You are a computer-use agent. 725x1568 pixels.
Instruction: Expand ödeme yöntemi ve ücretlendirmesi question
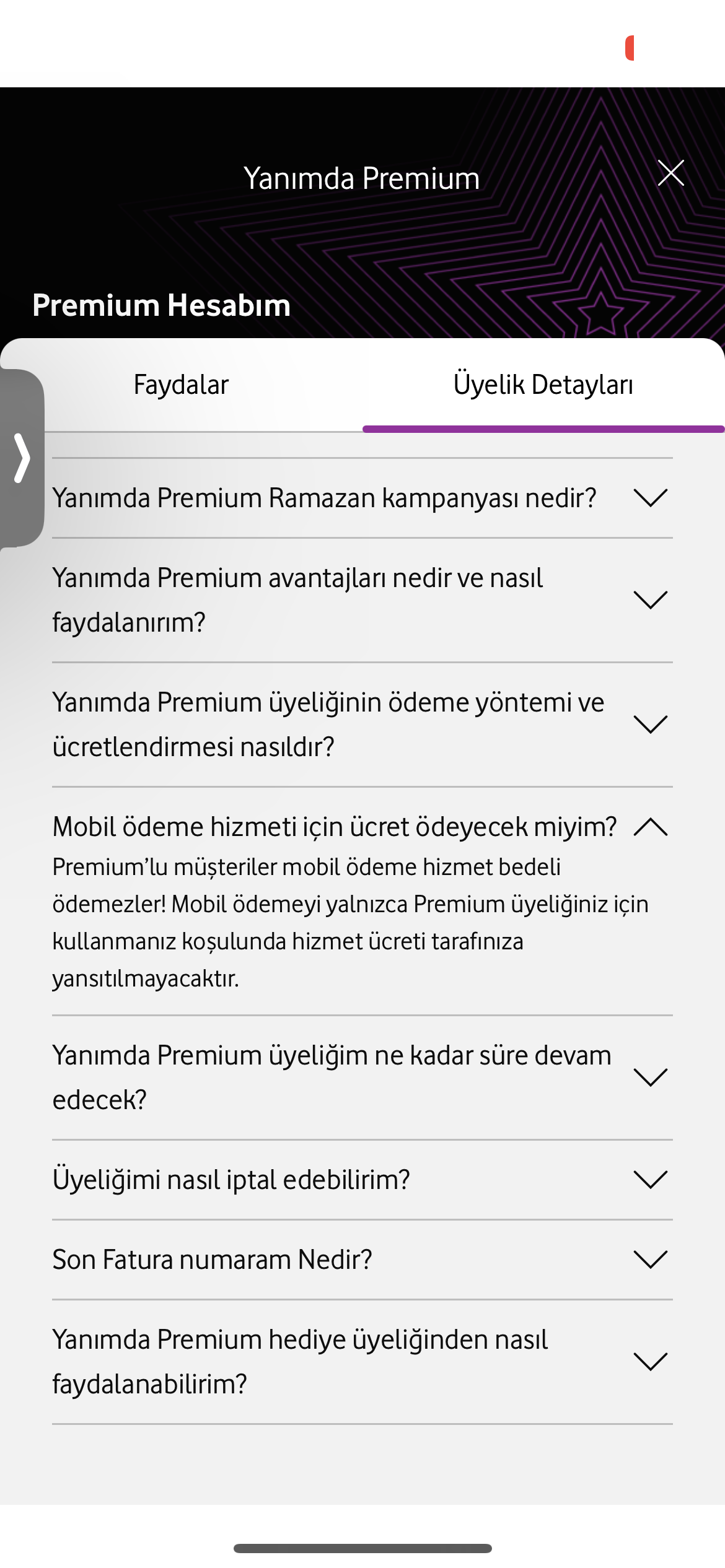coord(362,725)
